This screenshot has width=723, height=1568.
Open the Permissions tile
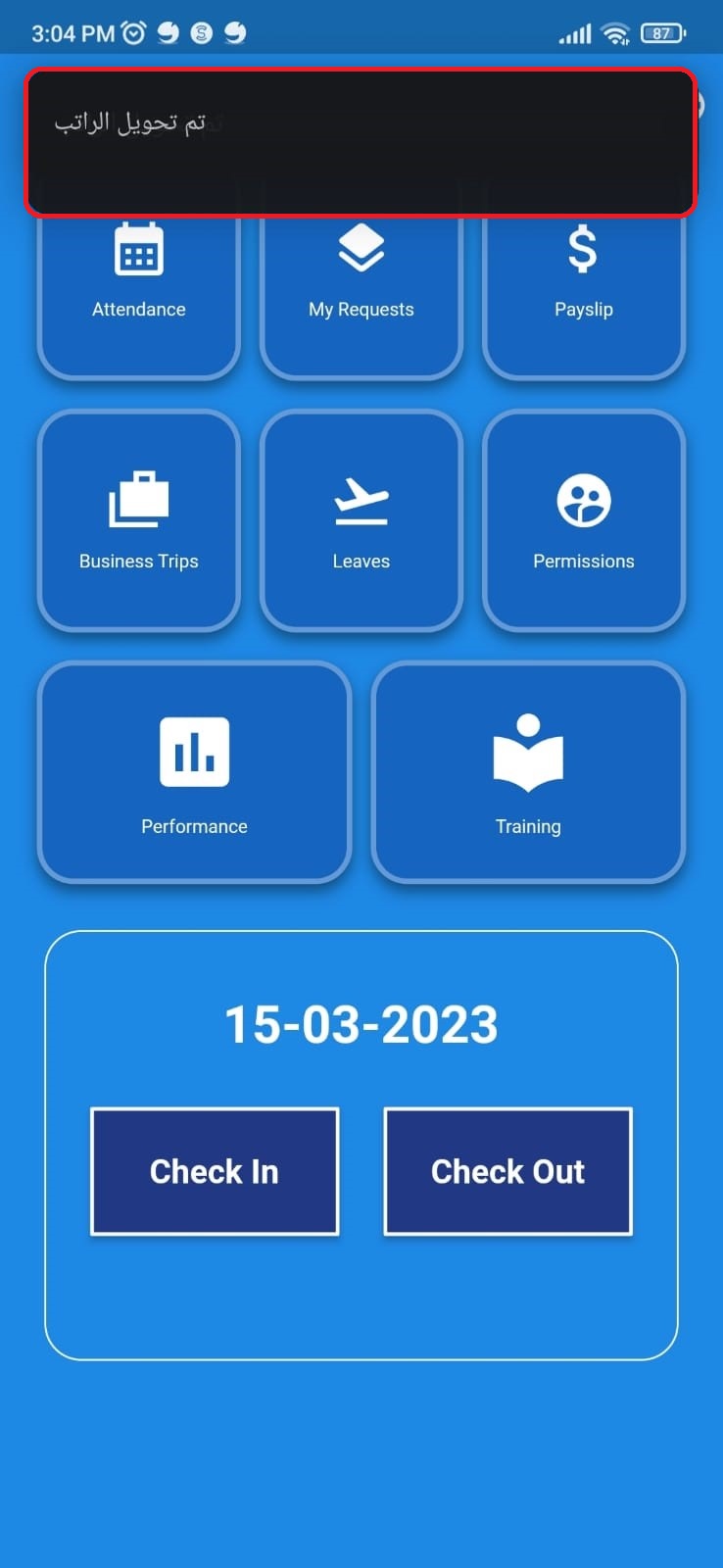pyautogui.click(x=584, y=521)
